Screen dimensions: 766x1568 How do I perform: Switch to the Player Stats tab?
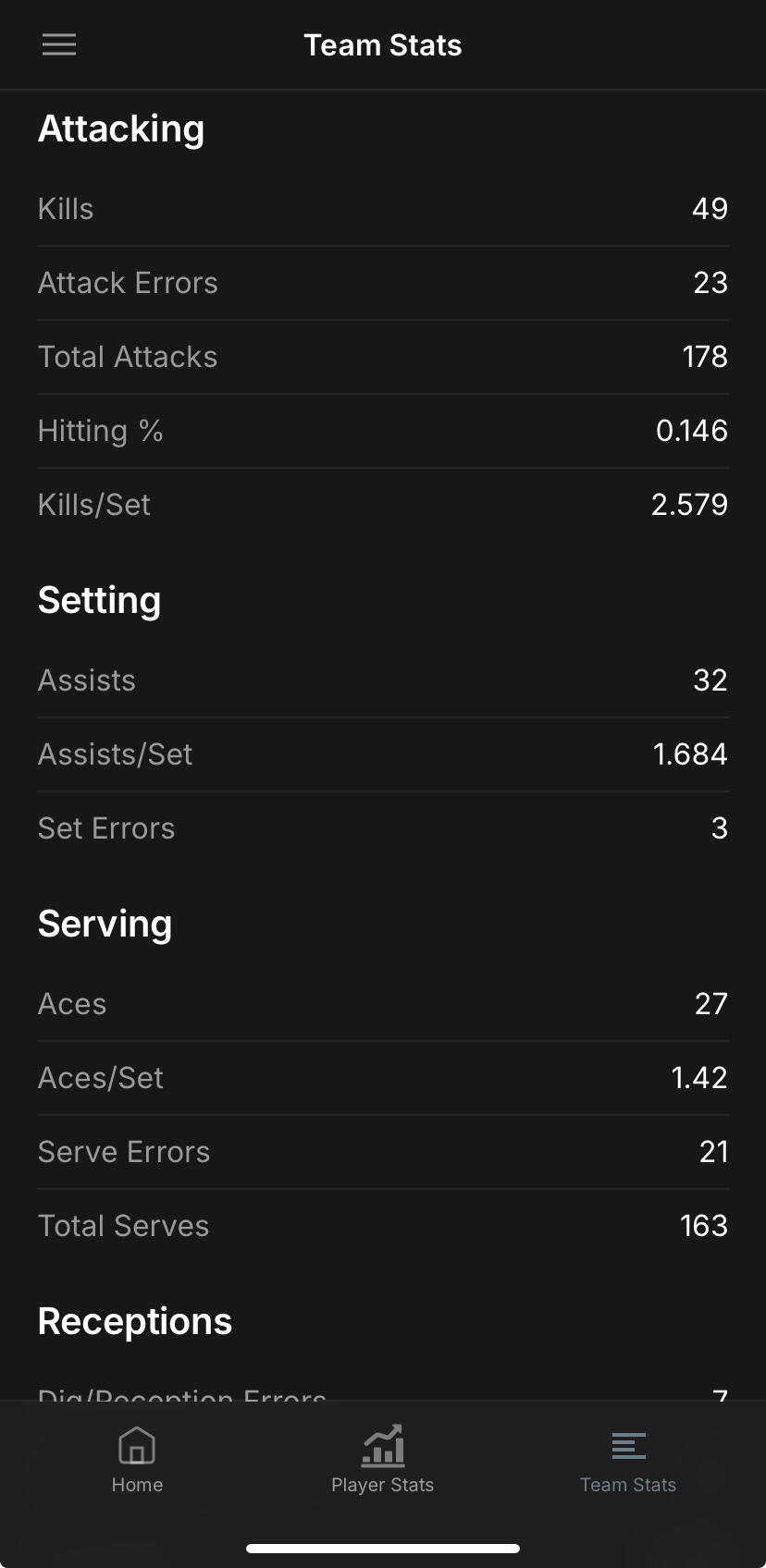382,1460
